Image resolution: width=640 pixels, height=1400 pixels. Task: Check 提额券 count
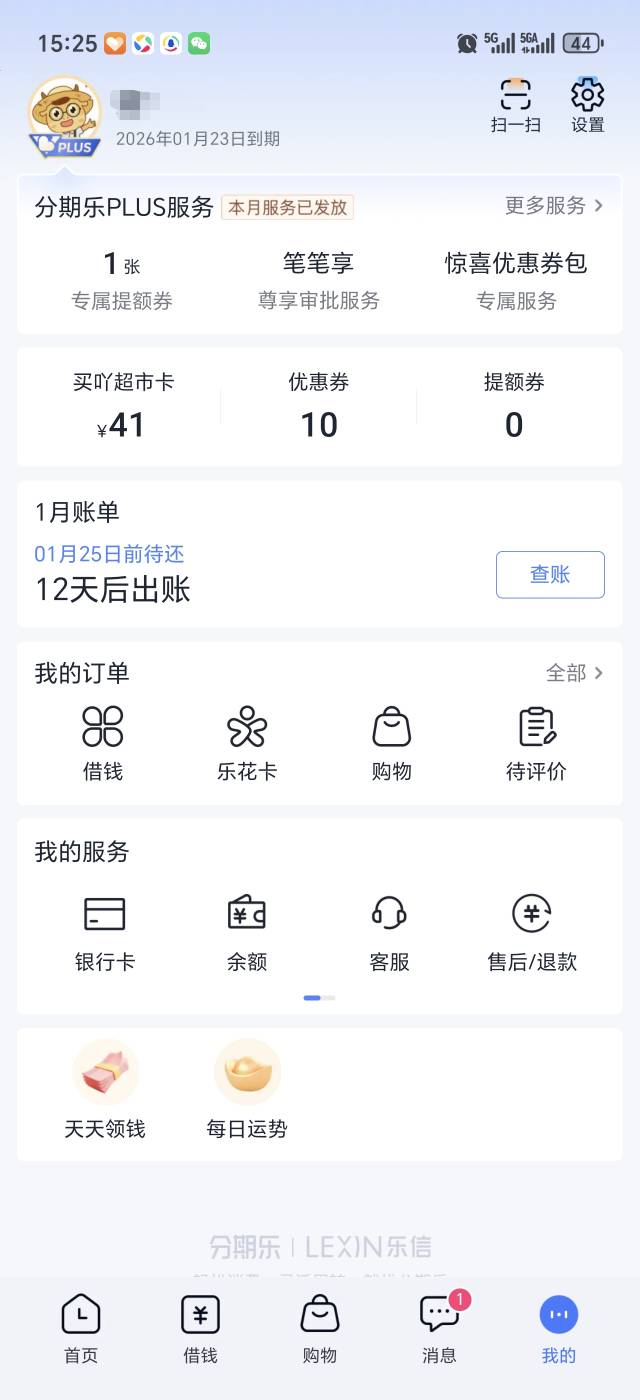514,406
